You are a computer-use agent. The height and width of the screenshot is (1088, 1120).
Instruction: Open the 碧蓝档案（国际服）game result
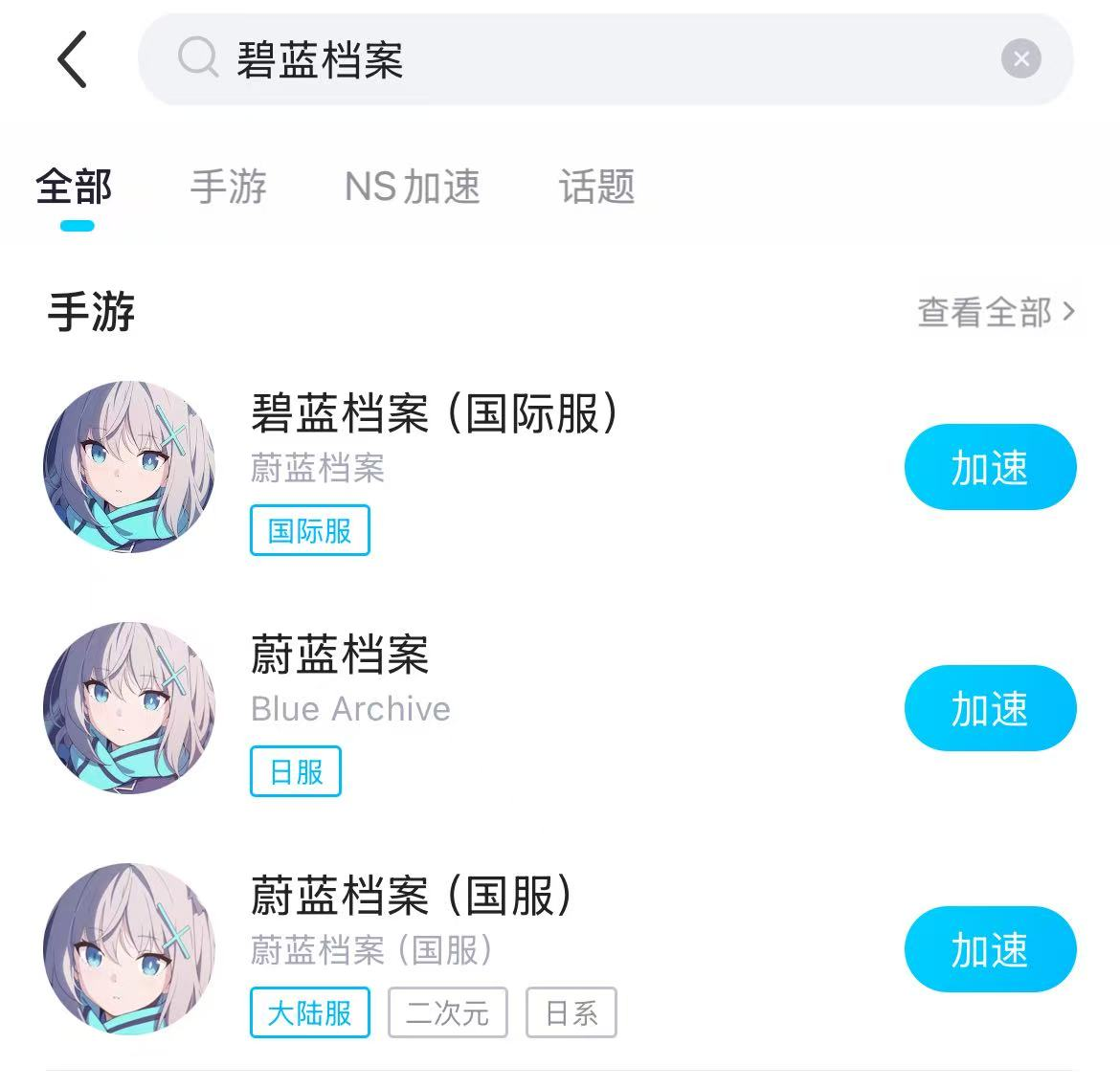pyautogui.click(x=436, y=414)
